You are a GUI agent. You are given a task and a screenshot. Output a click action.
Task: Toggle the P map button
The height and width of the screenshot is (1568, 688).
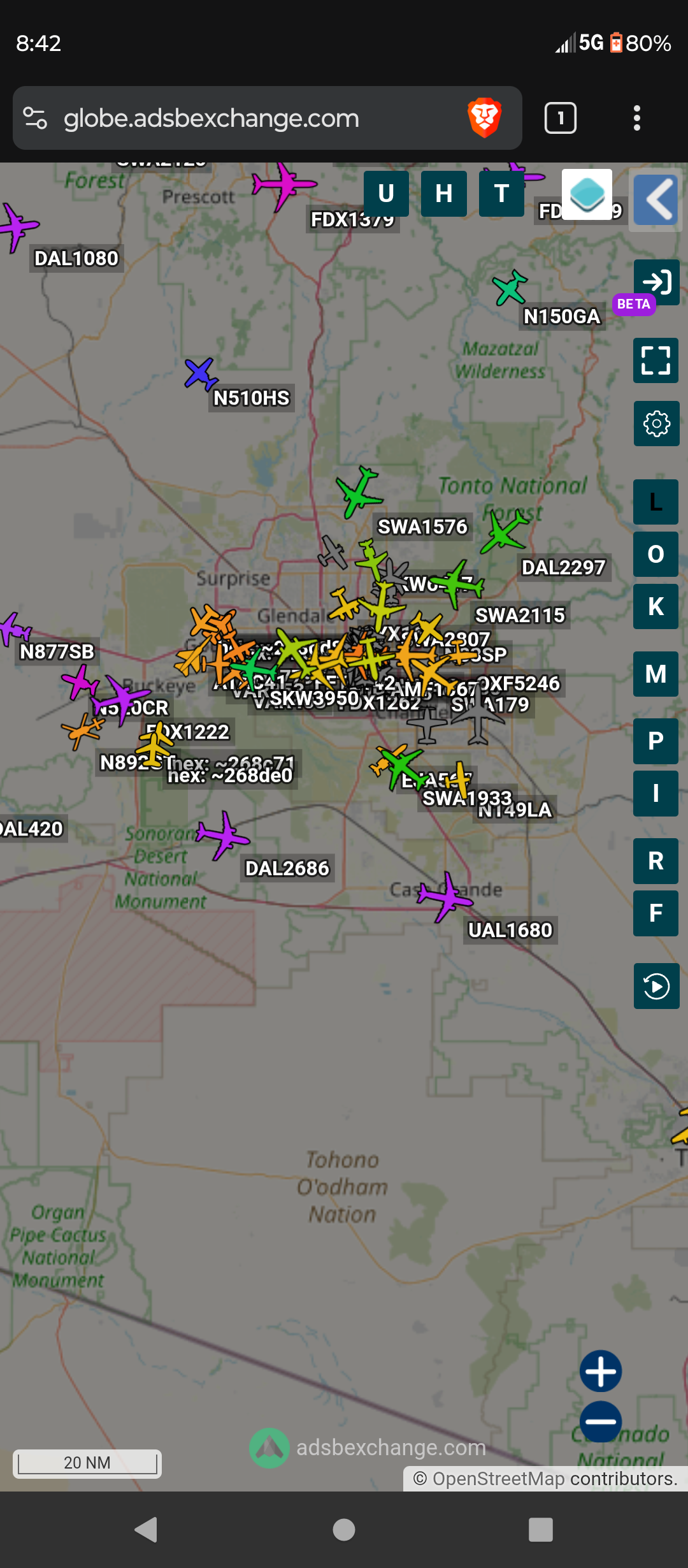(x=656, y=741)
